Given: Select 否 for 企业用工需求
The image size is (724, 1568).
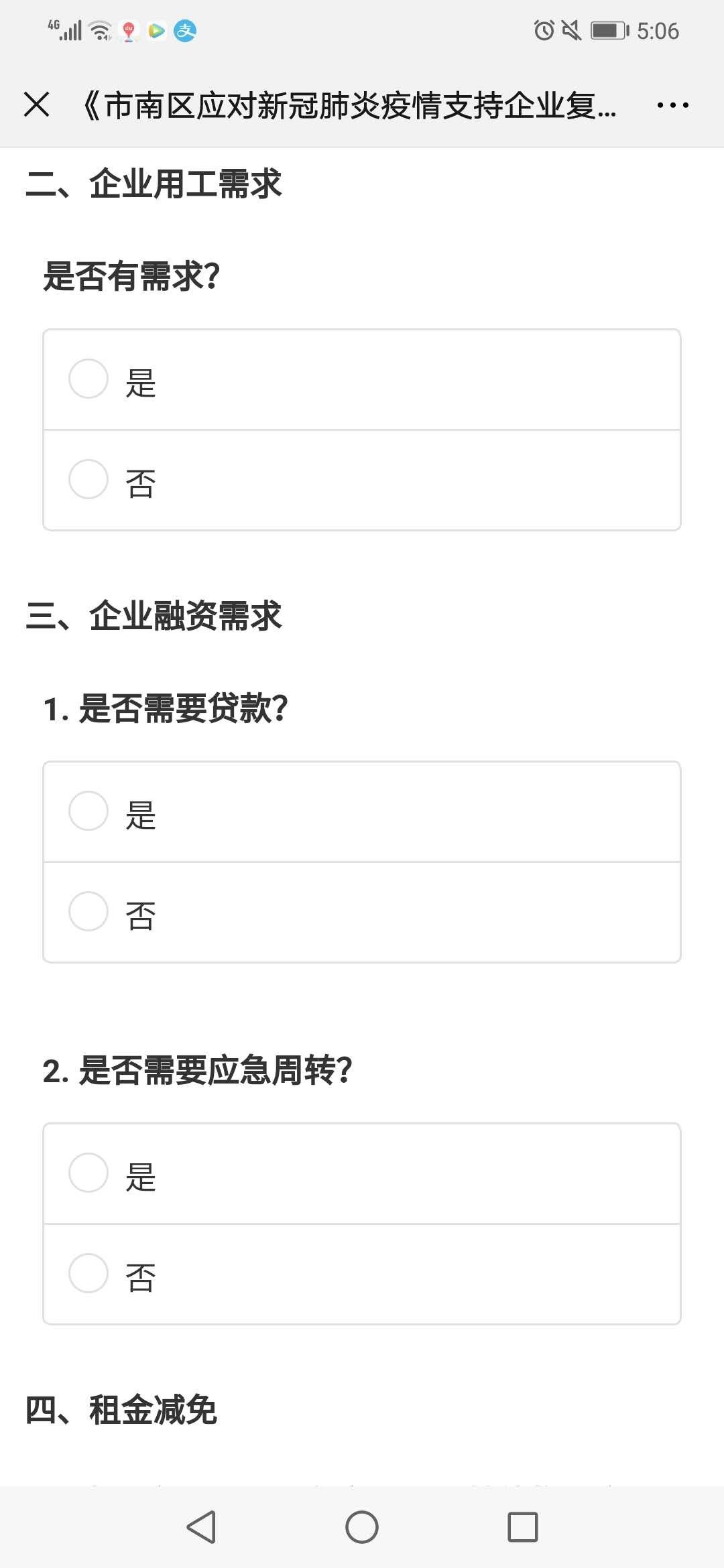Looking at the screenshot, I should pyautogui.click(x=88, y=480).
